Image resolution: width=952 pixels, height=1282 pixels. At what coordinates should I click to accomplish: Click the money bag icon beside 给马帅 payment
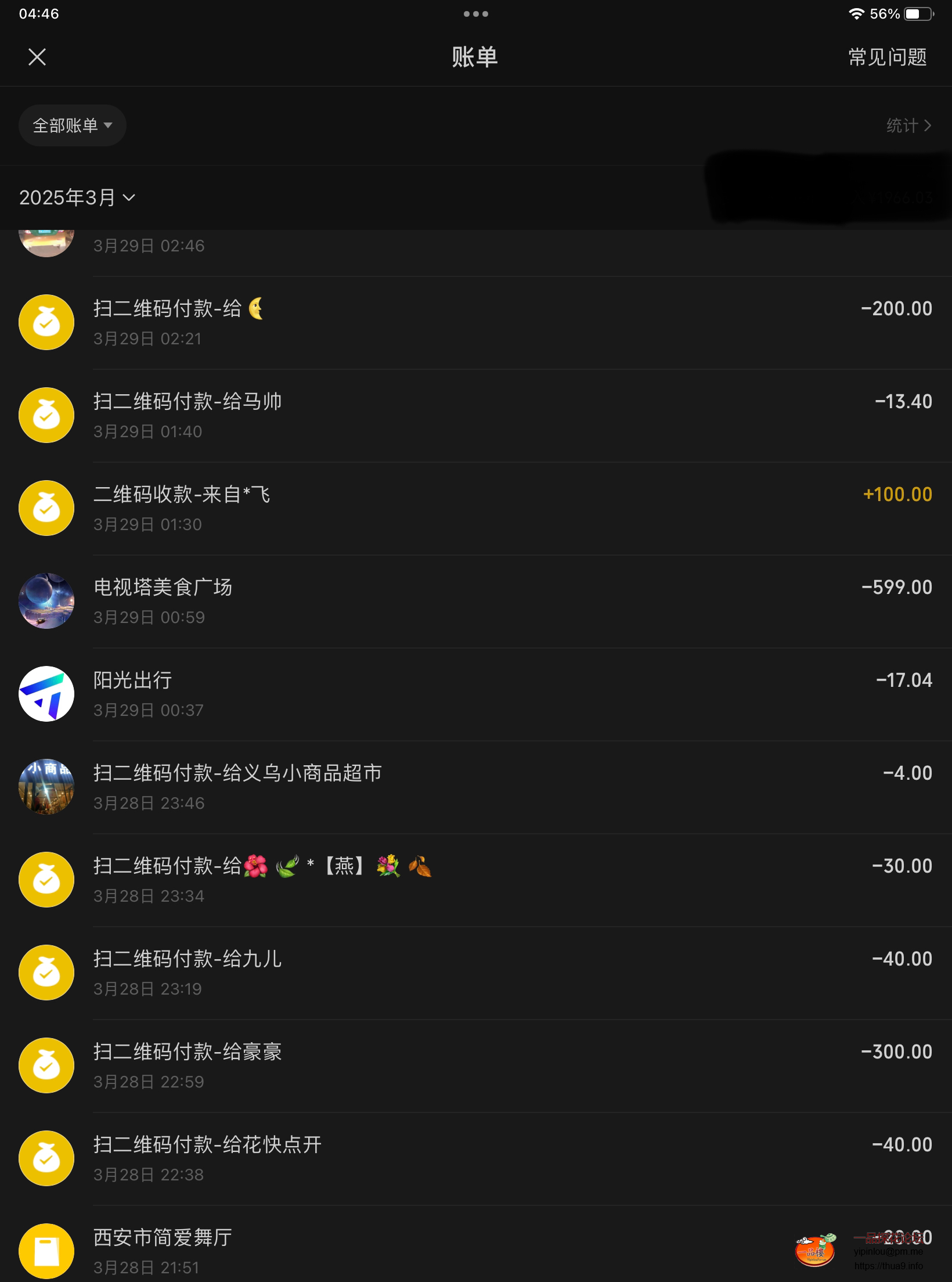[x=46, y=415]
